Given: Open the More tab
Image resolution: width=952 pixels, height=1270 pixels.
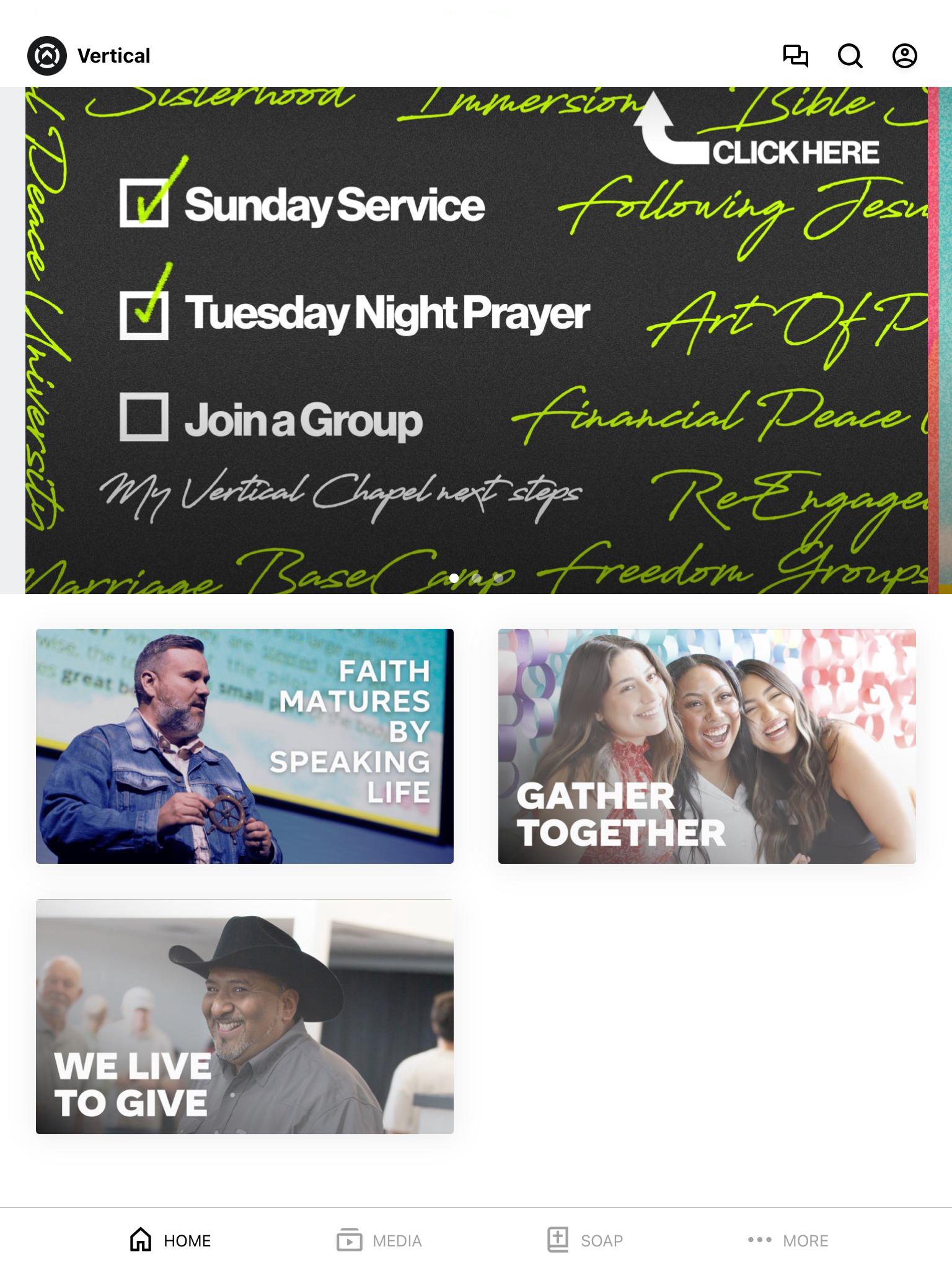Looking at the screenshot, I should click(x=788, y=1240).
